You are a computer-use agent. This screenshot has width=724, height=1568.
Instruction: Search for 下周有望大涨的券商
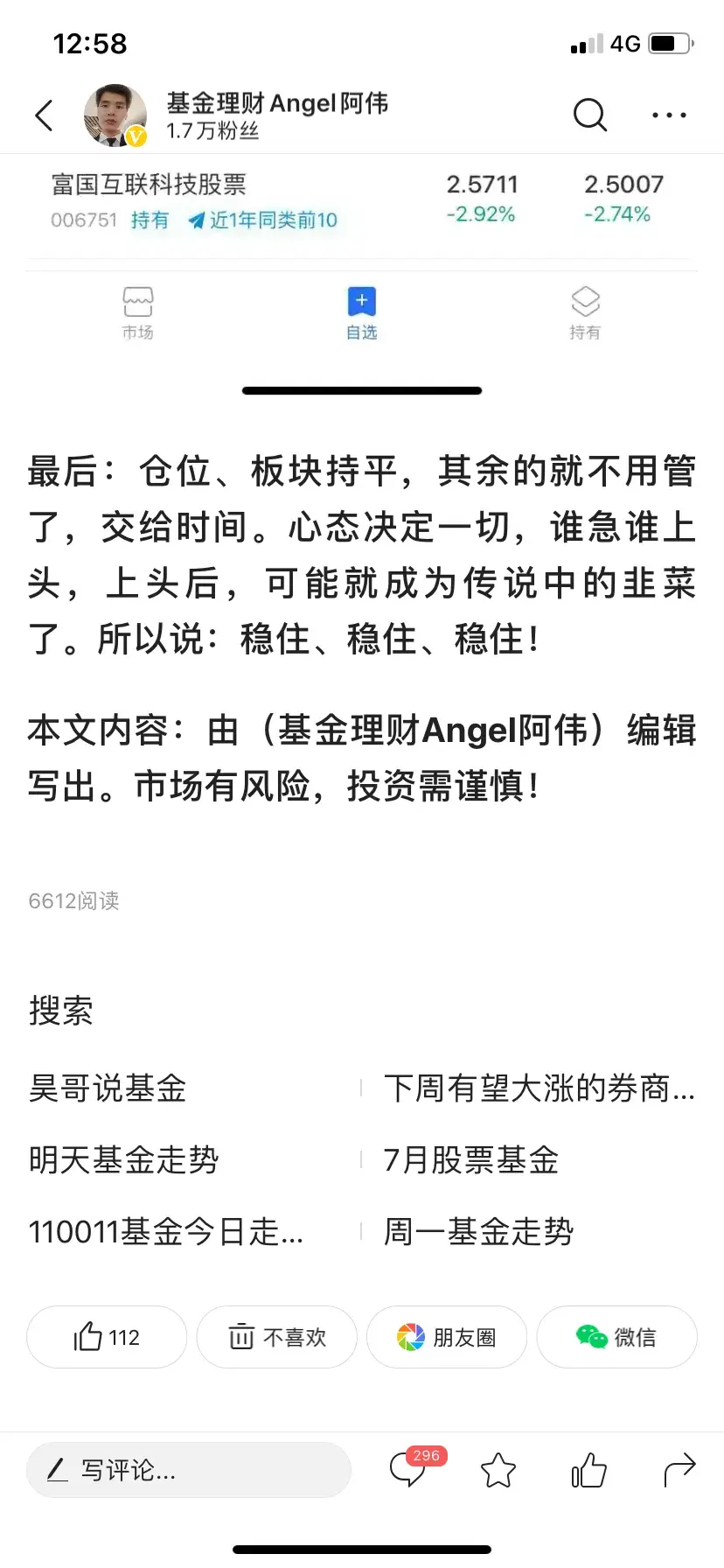tap(540, 1088)
